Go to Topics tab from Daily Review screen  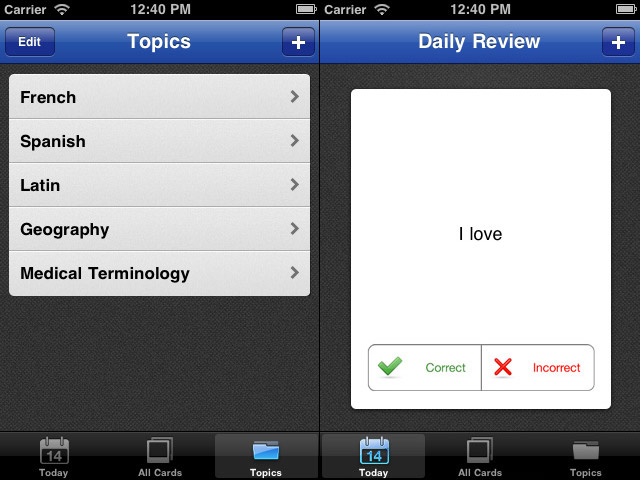pyautogui.click(x=586, y=456)
